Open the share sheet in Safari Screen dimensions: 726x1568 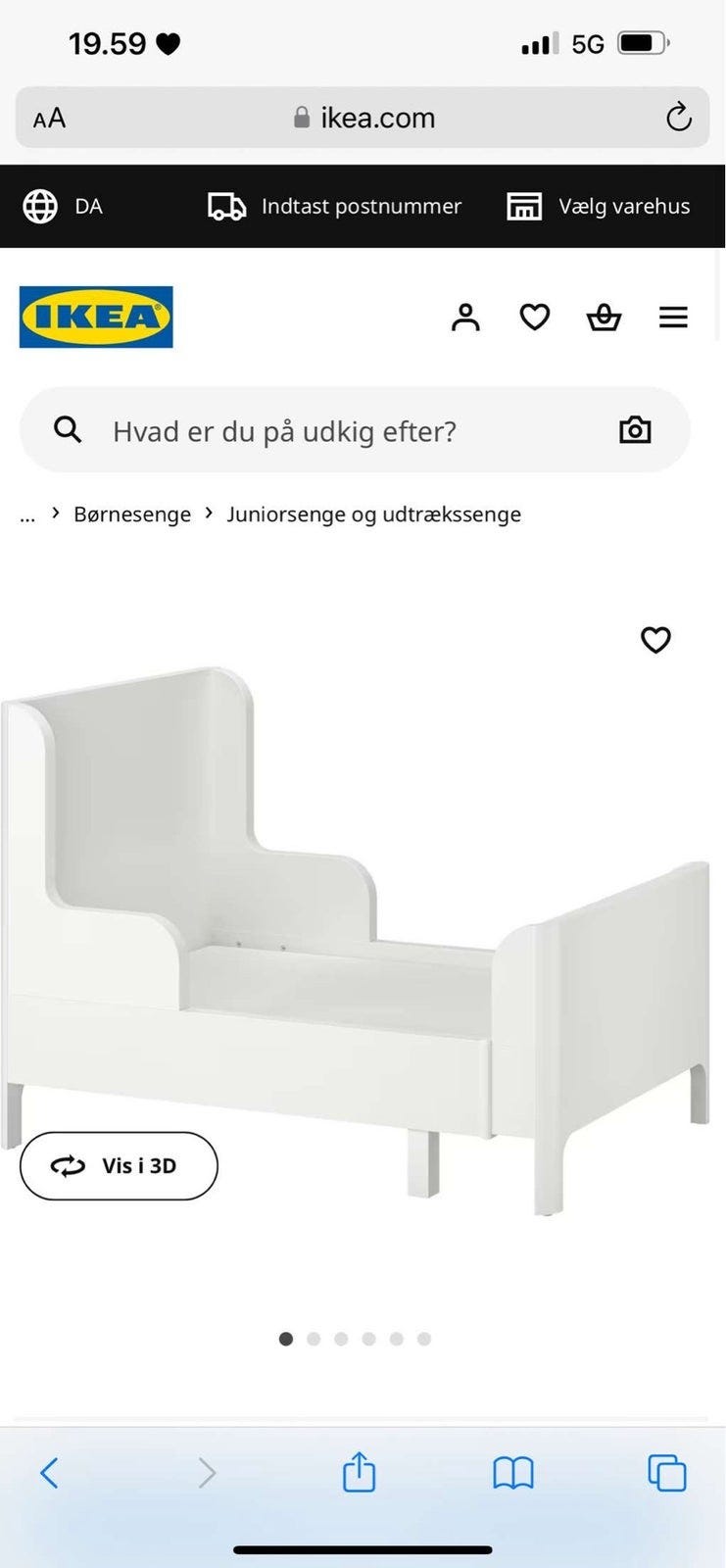[359, 1472]
